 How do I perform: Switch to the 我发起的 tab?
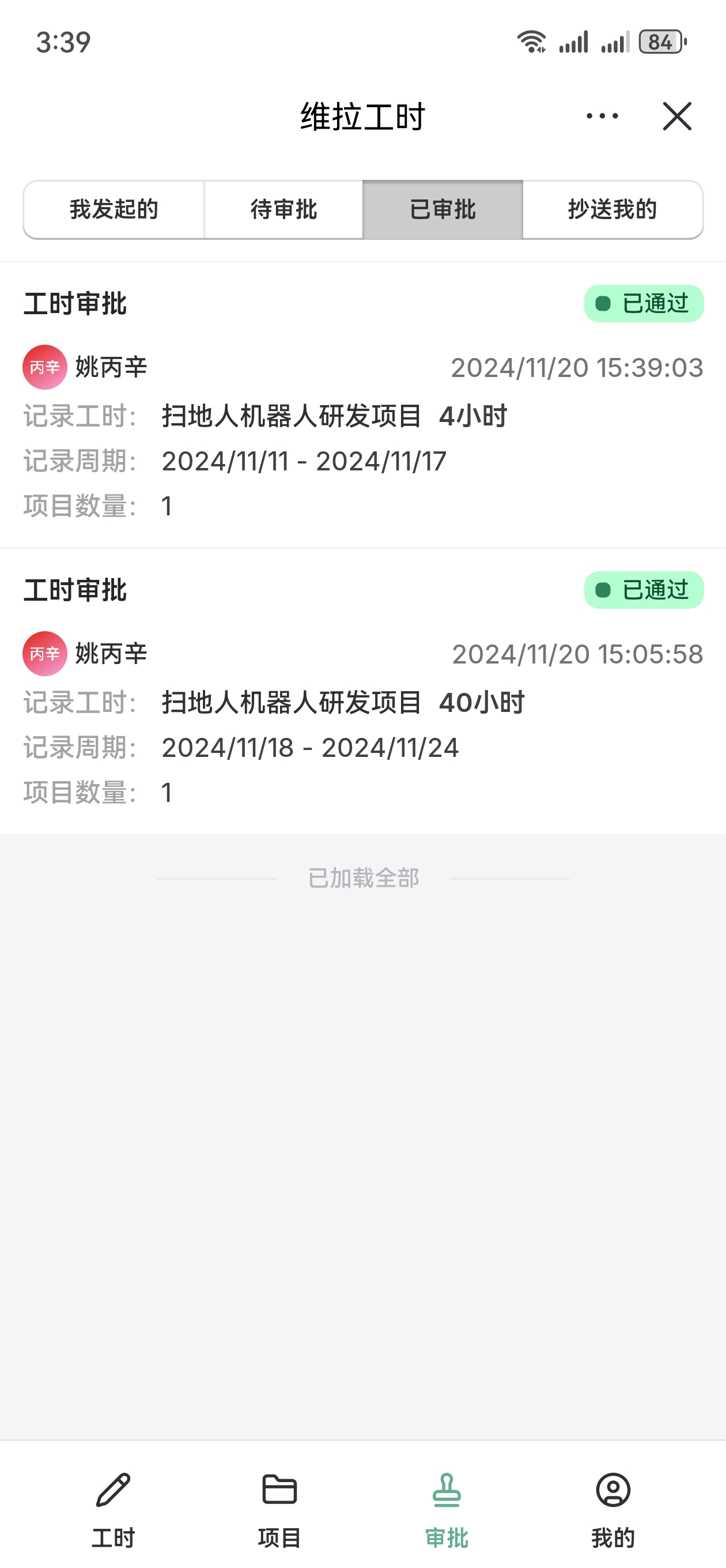point(114,209)
